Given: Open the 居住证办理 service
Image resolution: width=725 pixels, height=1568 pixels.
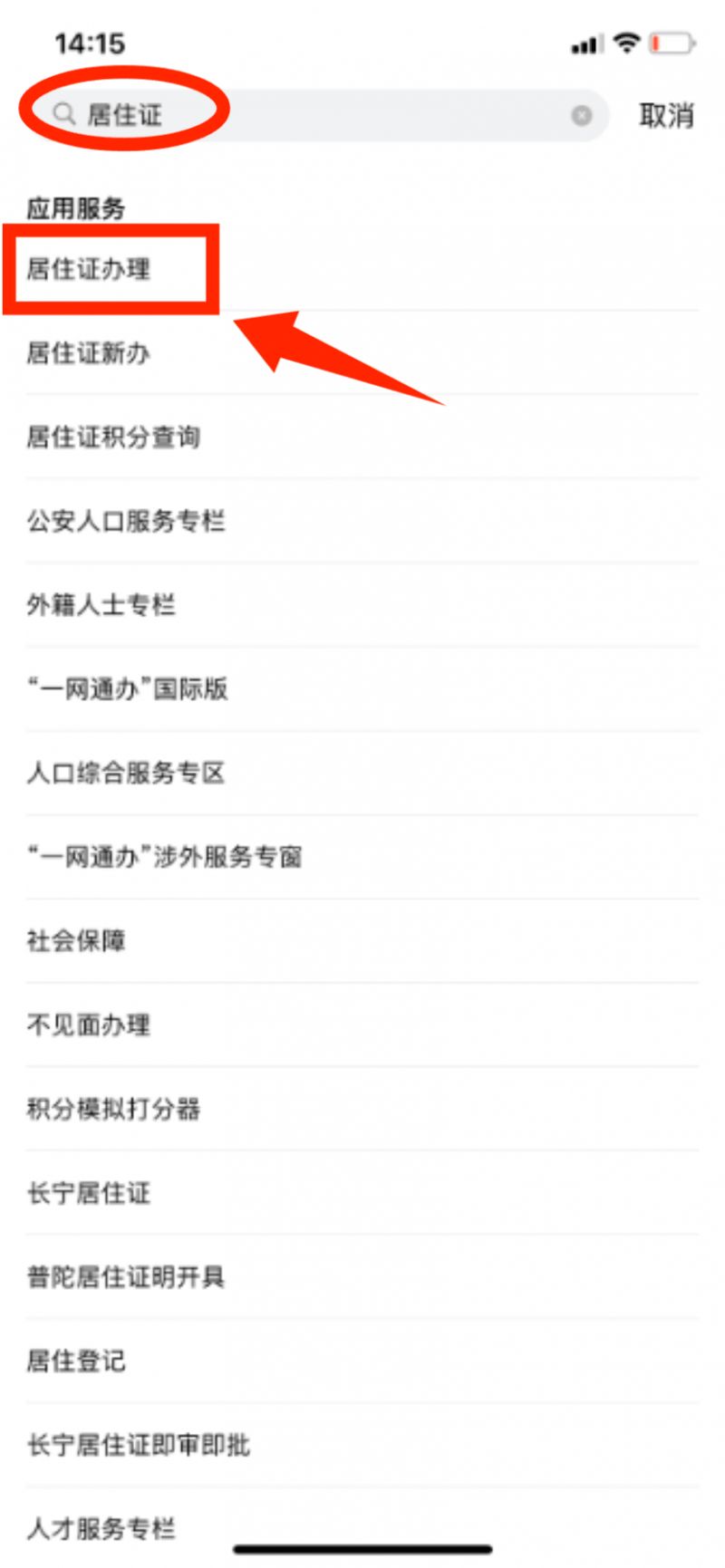Looking at the screenshot, I should (89, 269).
